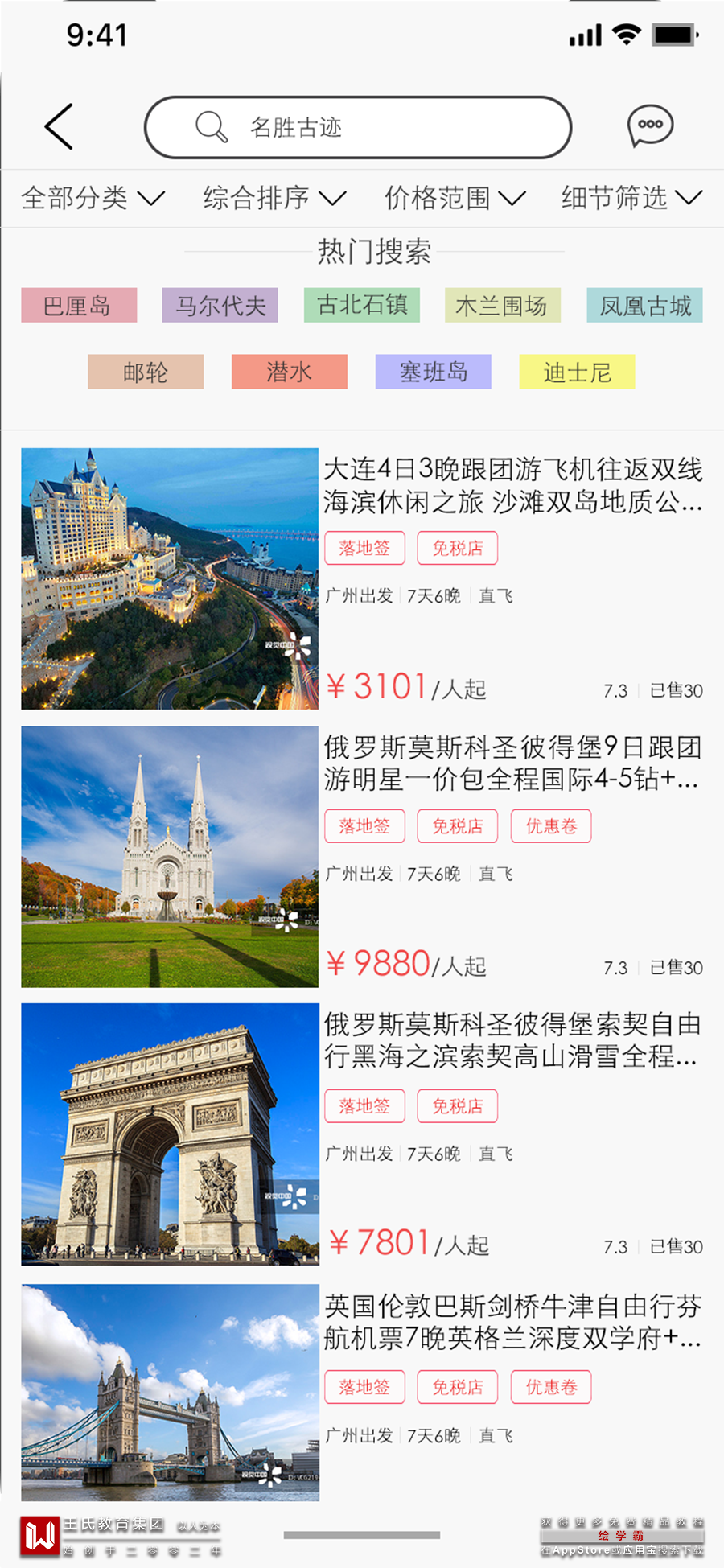Image resolution: width=724 pixels, height=1568 pixels.
Task: Go back using the arrow icon
Action: (x=59, y=126)
